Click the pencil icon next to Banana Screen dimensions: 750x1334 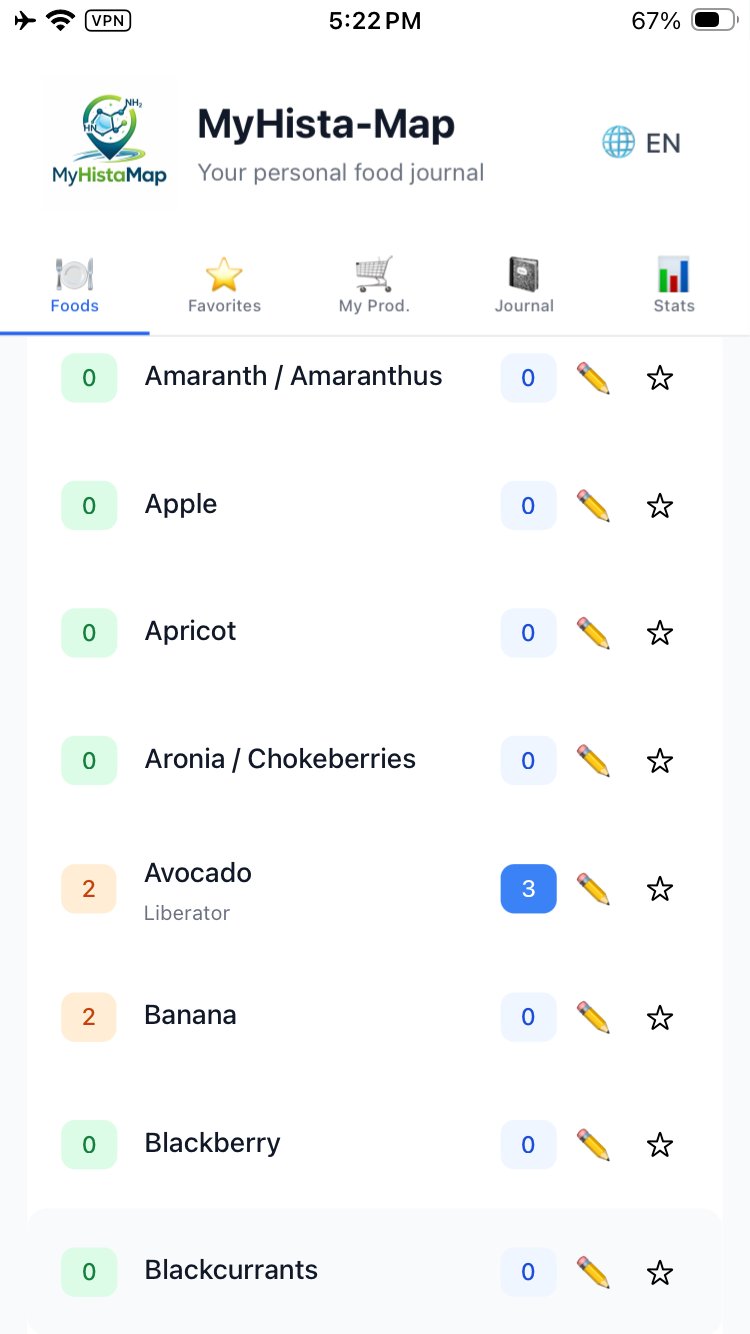(593, 1016)
